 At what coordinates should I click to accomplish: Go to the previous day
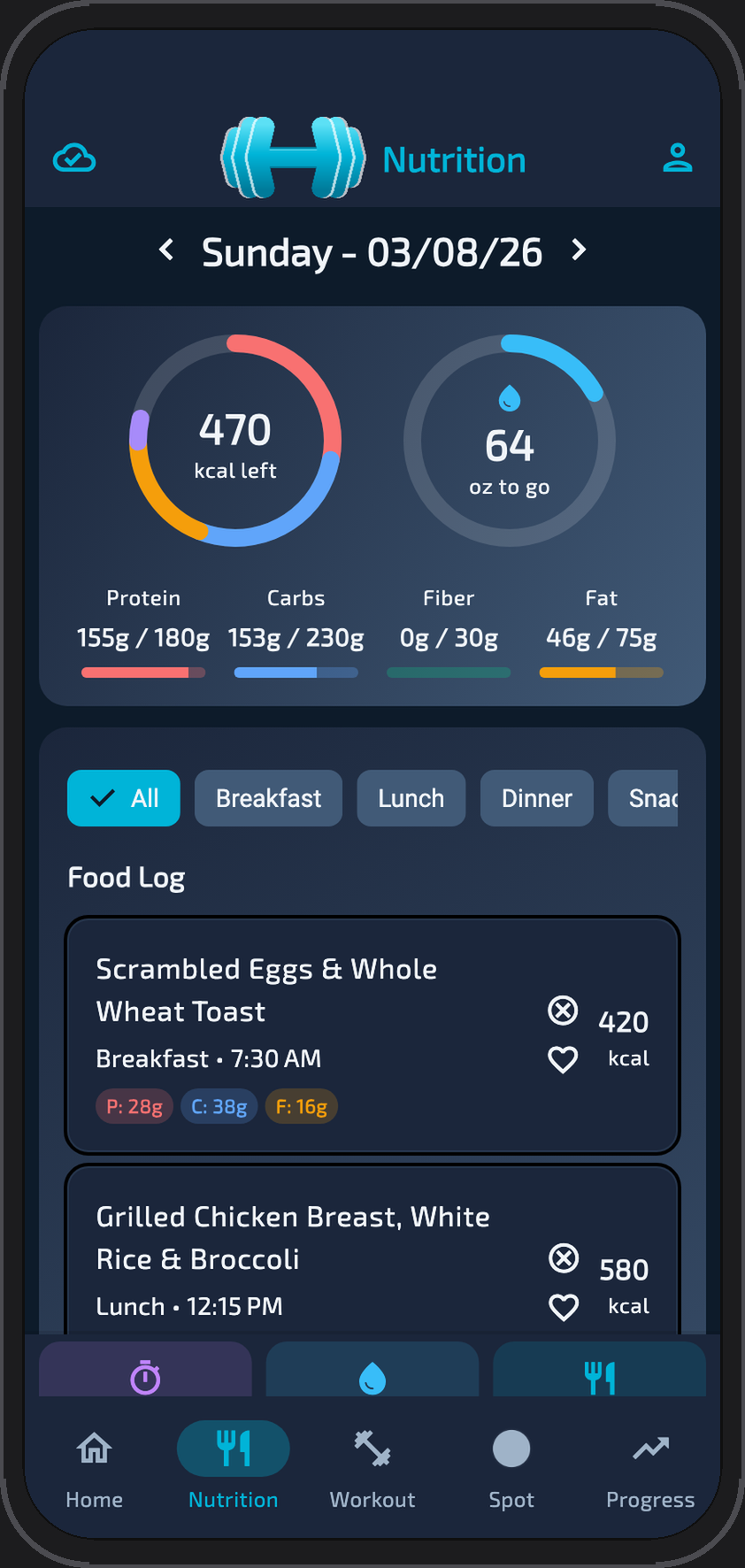click(x=166, y=250)
